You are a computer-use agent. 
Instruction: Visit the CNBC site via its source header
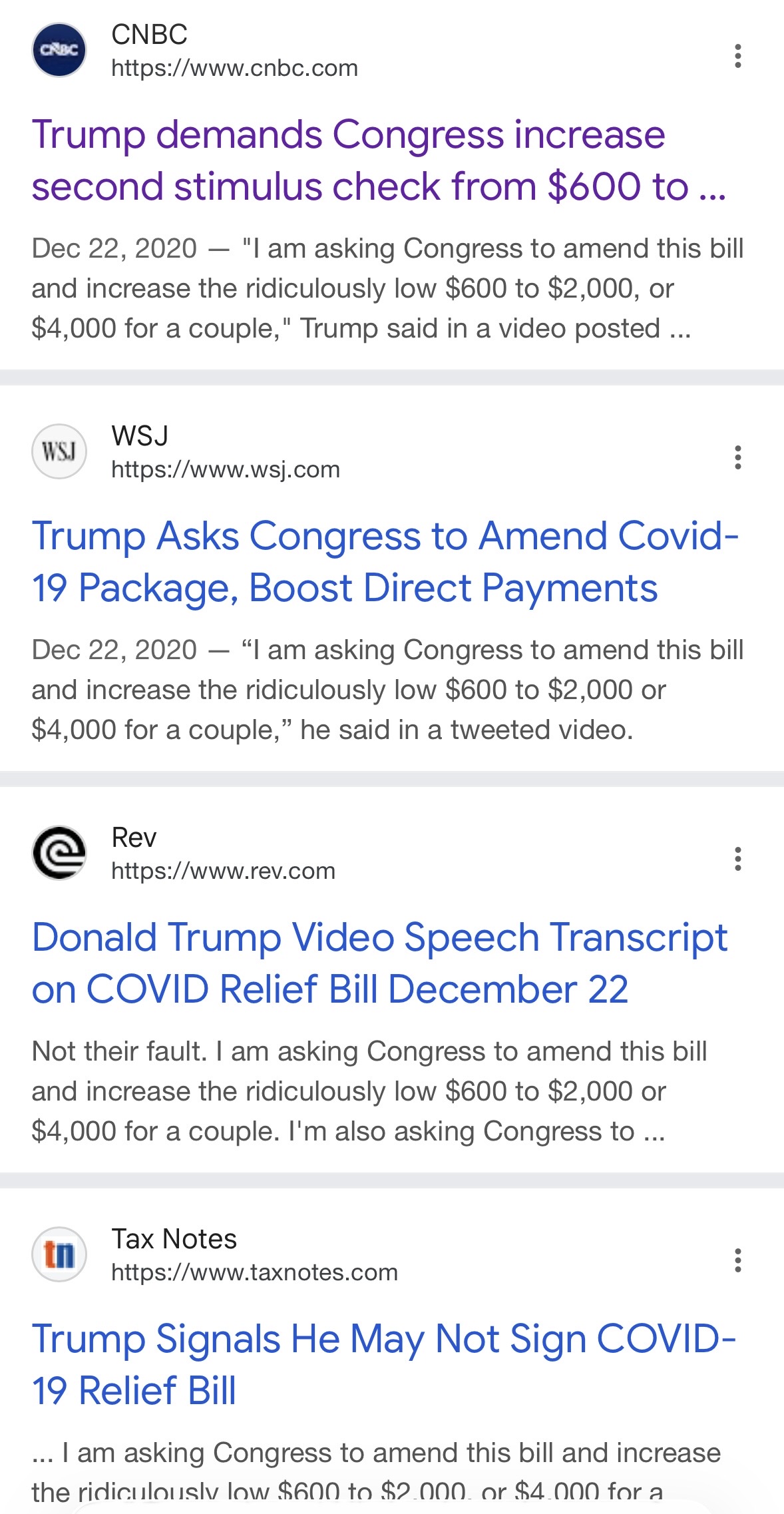click(x=233, y=51)
